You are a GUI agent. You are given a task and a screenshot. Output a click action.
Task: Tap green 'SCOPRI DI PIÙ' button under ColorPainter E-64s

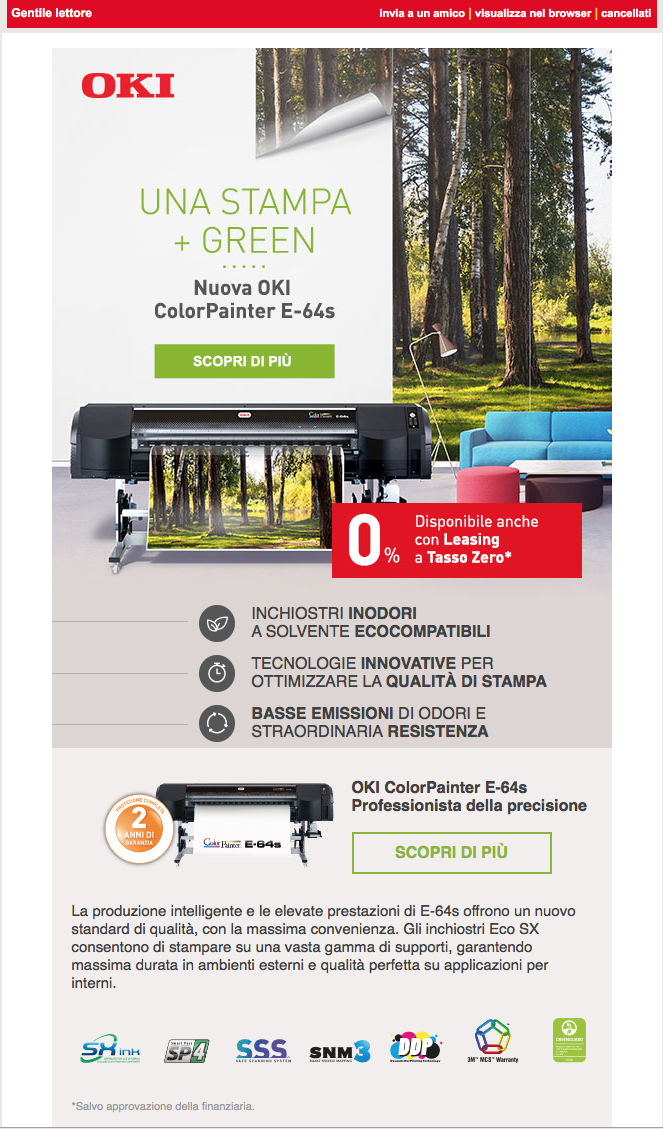coord(244,361)
